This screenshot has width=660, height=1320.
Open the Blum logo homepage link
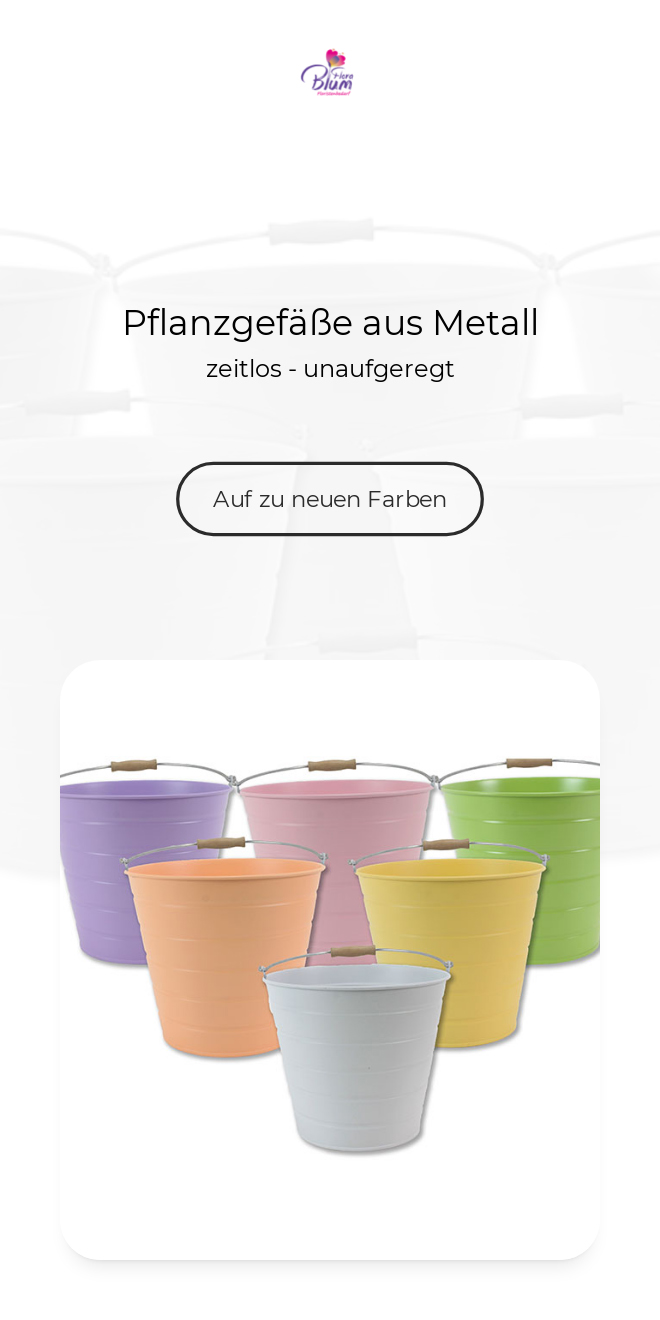(x=328, y=73)
